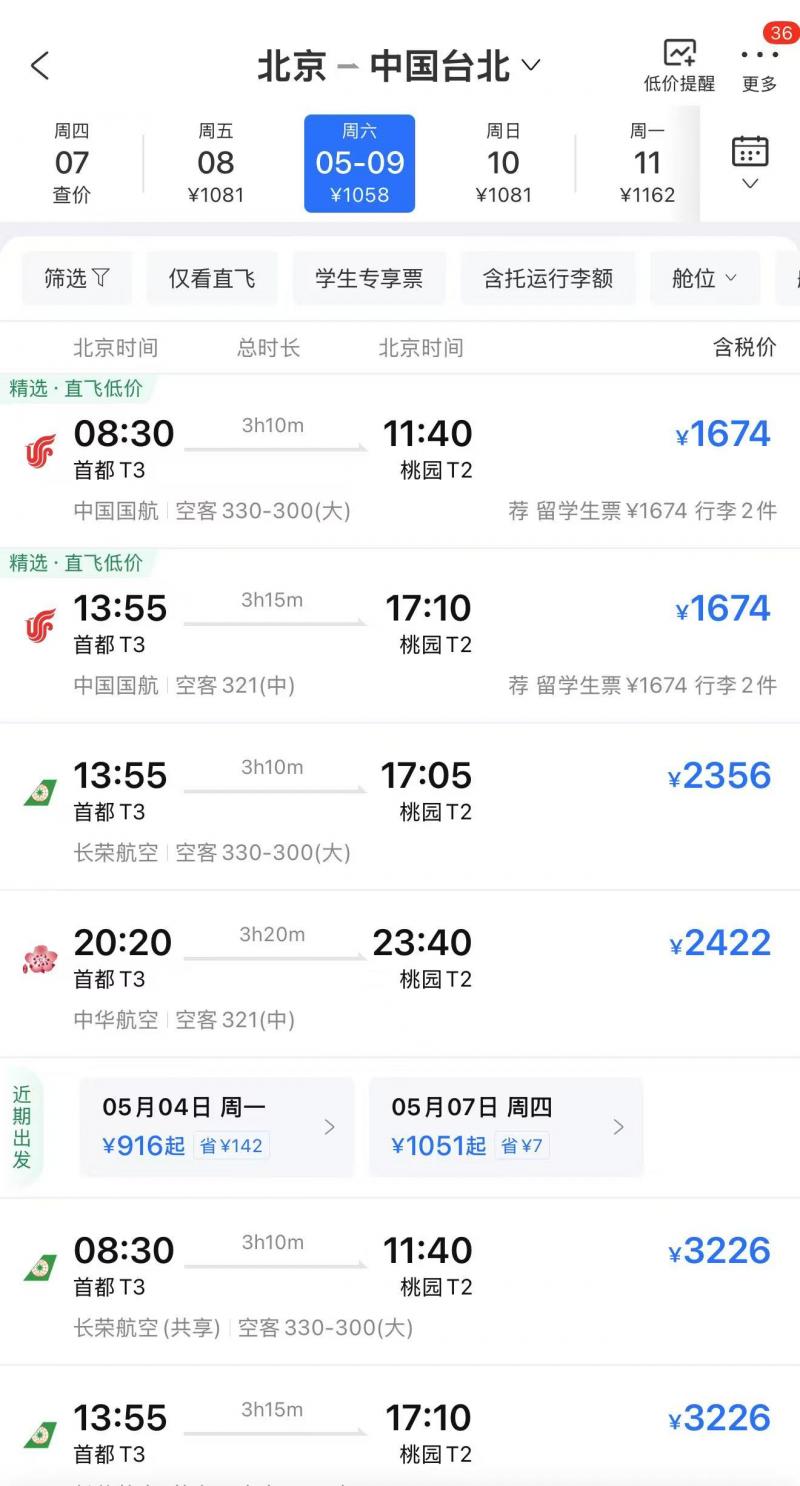Image resolution: width=800 pixels, height=1486 pixels.
Task: Open the calendar date picker
Action: click(x=750, y=163)
